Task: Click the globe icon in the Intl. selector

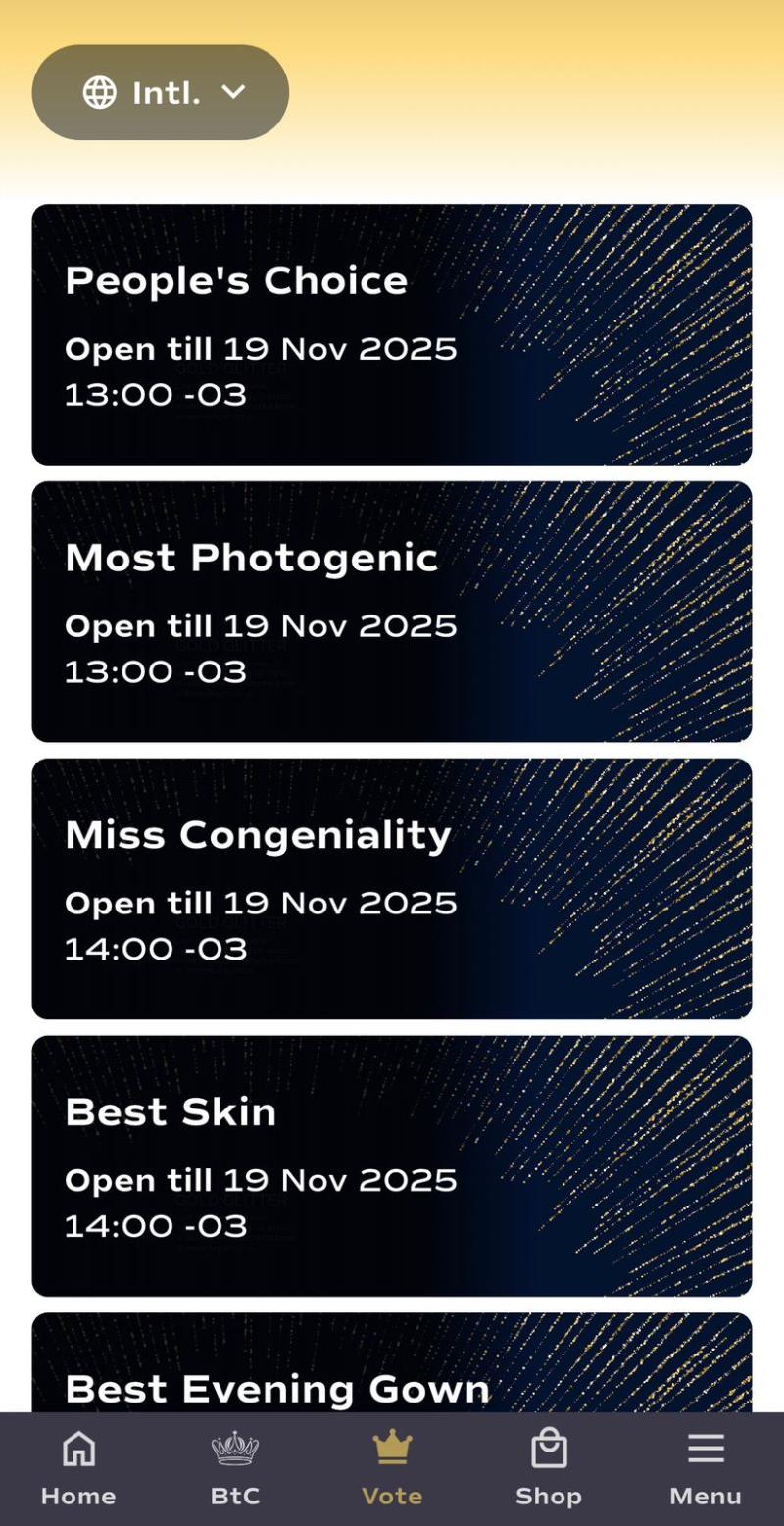Action: point(98,93)
